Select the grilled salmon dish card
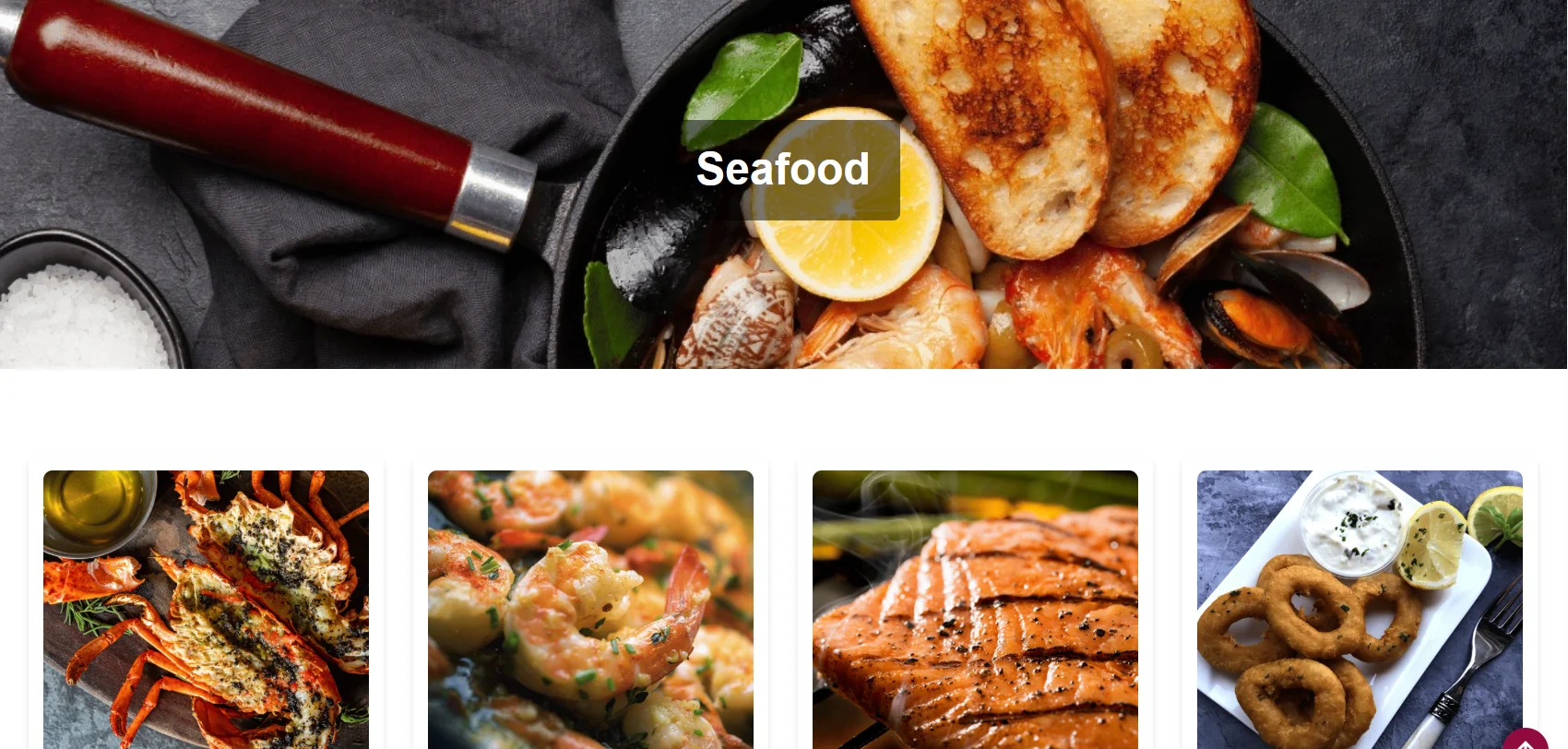Image resolution: width=1568 pixels, height=749 pixels. click(975, 609)
